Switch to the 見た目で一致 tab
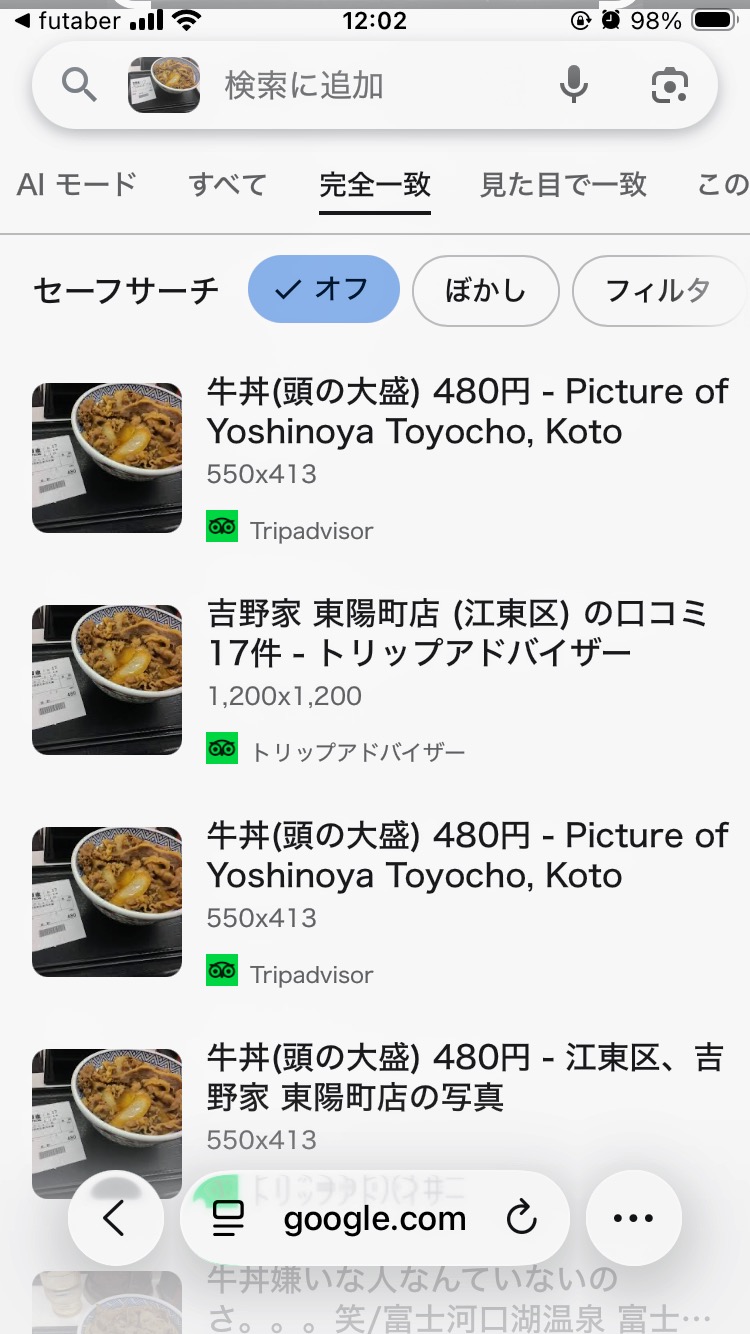The image size is (750, 1334). (563, 185)
